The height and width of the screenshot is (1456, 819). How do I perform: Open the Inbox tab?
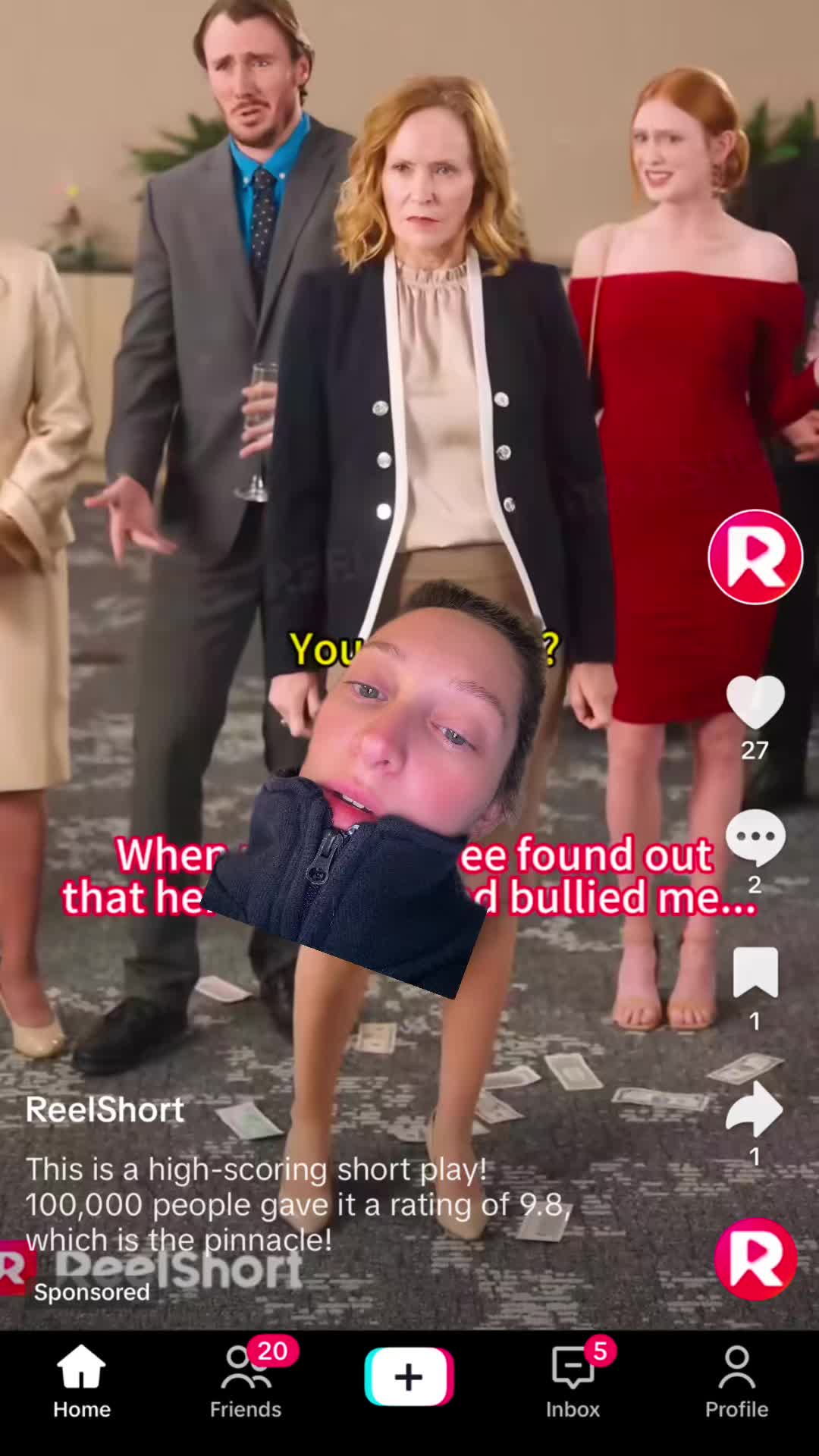[x=573, y=1382]
